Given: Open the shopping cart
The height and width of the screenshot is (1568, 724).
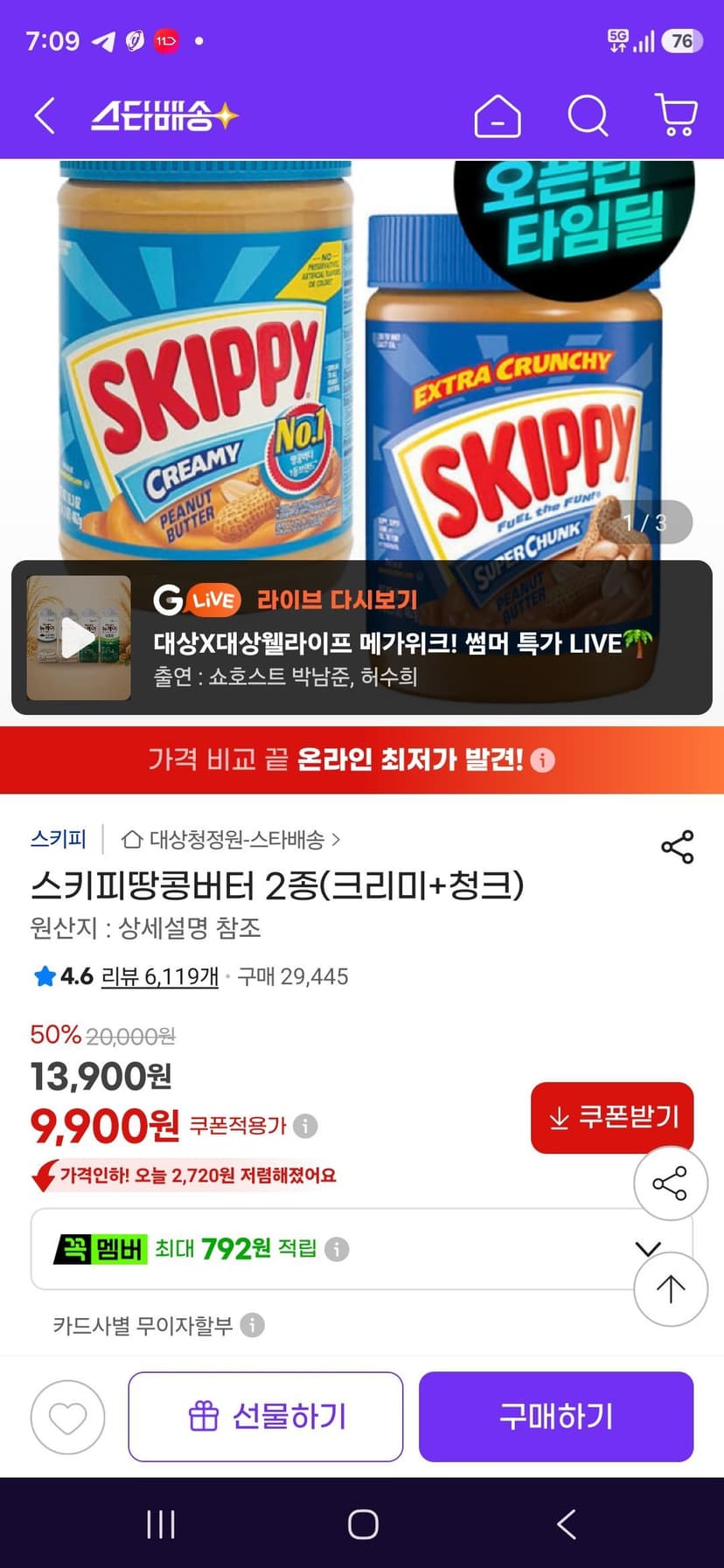Looking at the screenshot, I should tap(676, 115).
